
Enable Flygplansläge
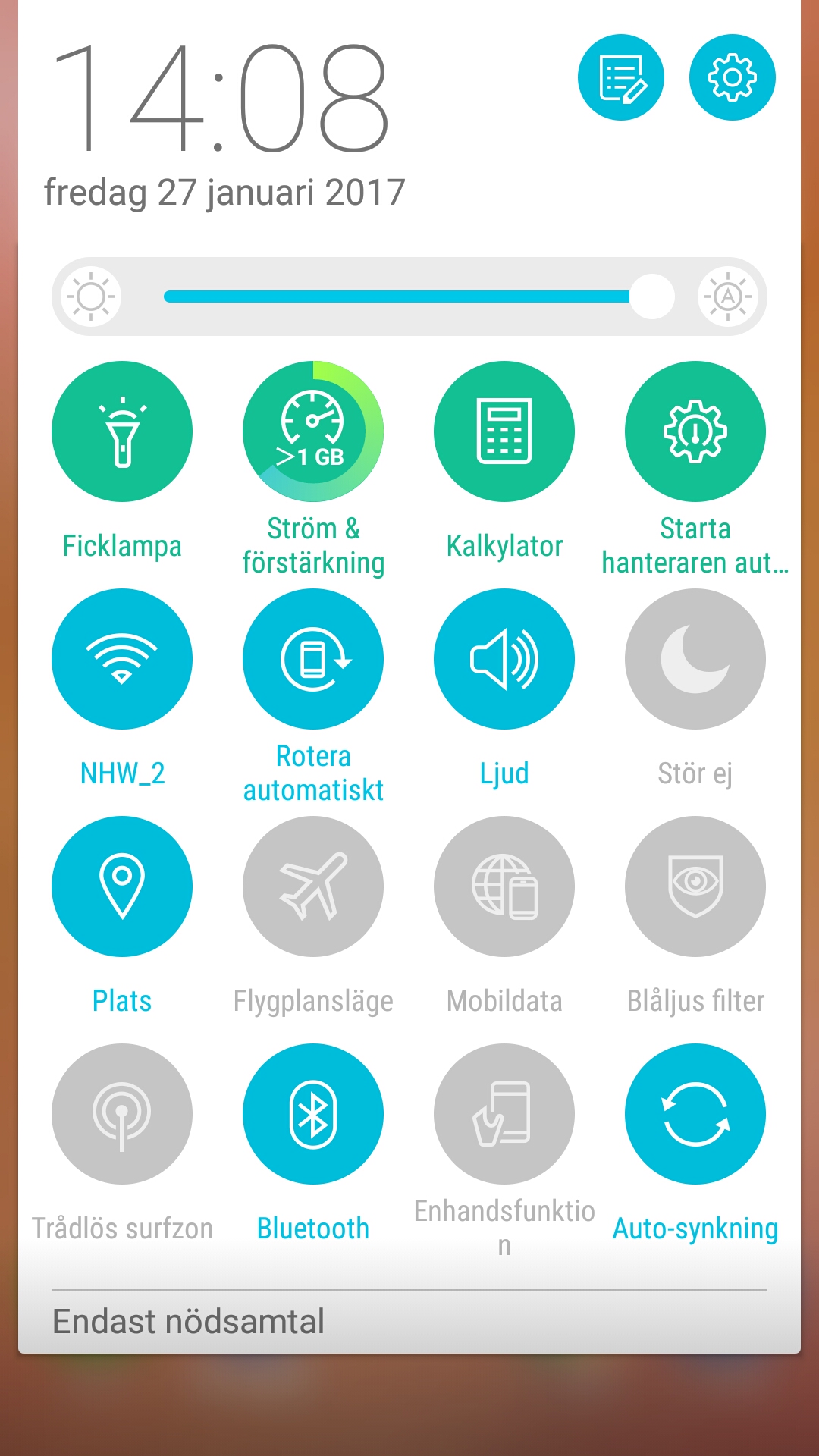pyautogui.click(x=313, y=886)
